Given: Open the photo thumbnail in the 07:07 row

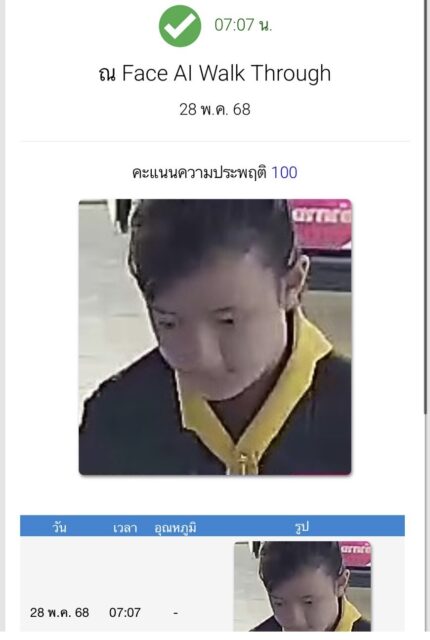Looking at the screenshot, I should (x=302, y=586).
